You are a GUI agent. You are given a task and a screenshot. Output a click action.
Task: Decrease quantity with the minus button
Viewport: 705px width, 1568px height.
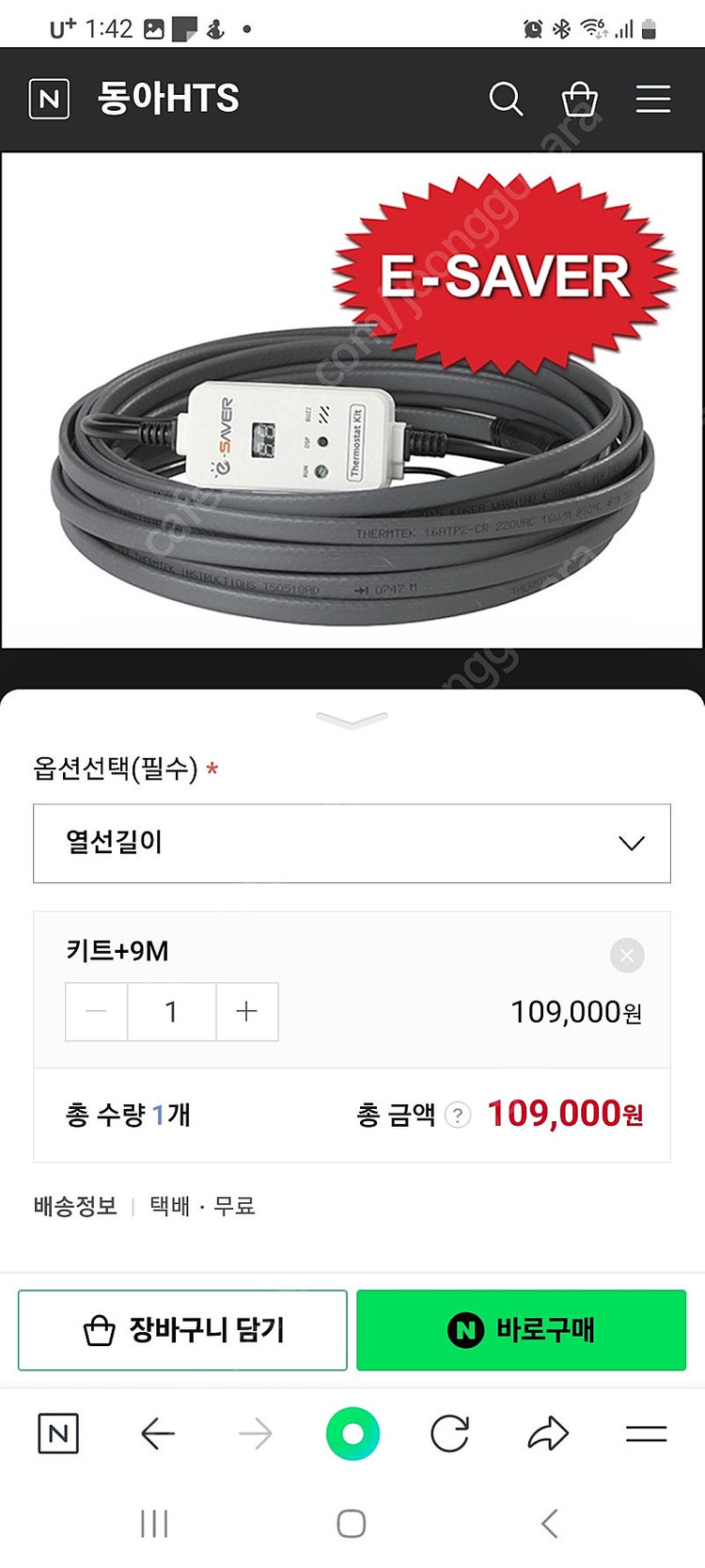click(x=95, y=1011)
